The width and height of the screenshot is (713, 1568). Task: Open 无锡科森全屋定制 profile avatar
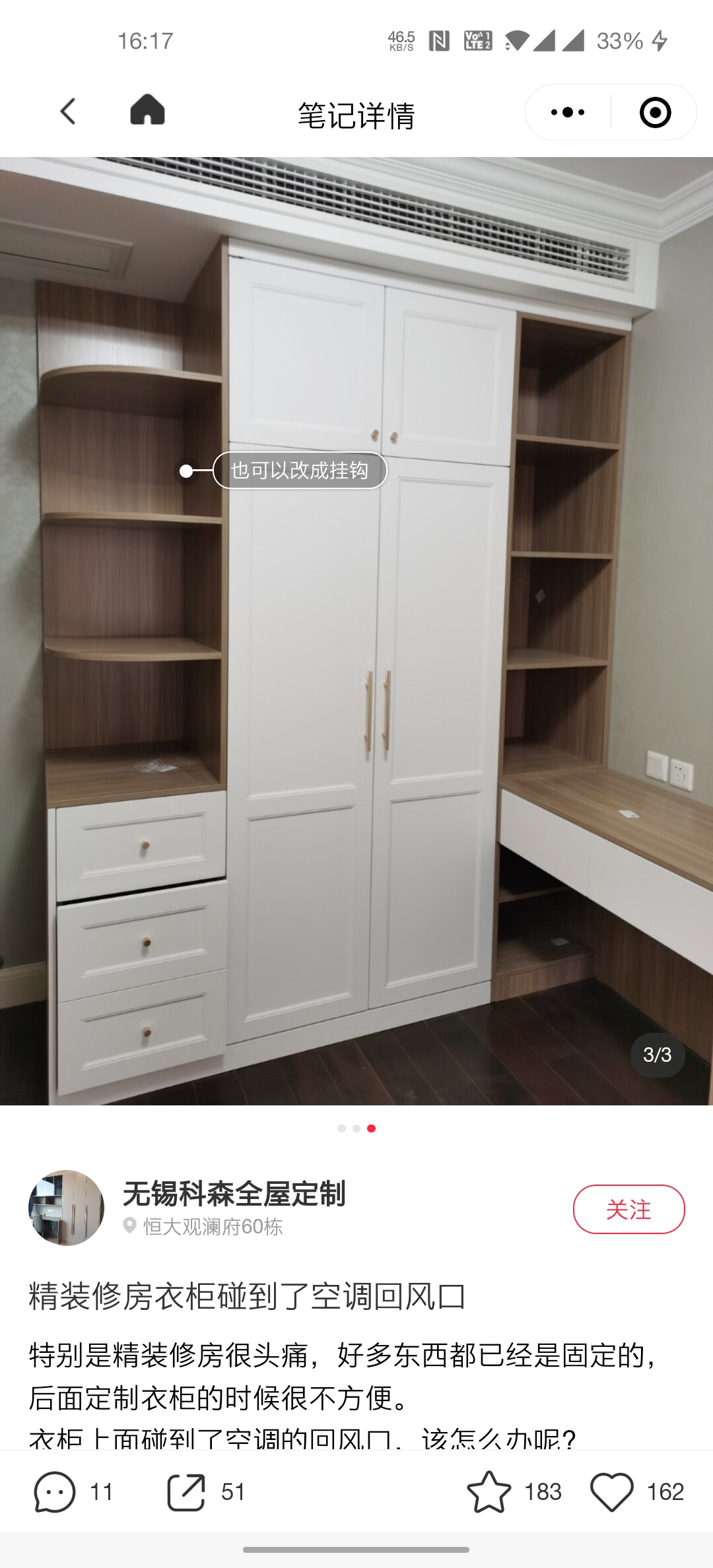tap(66, 1208)
